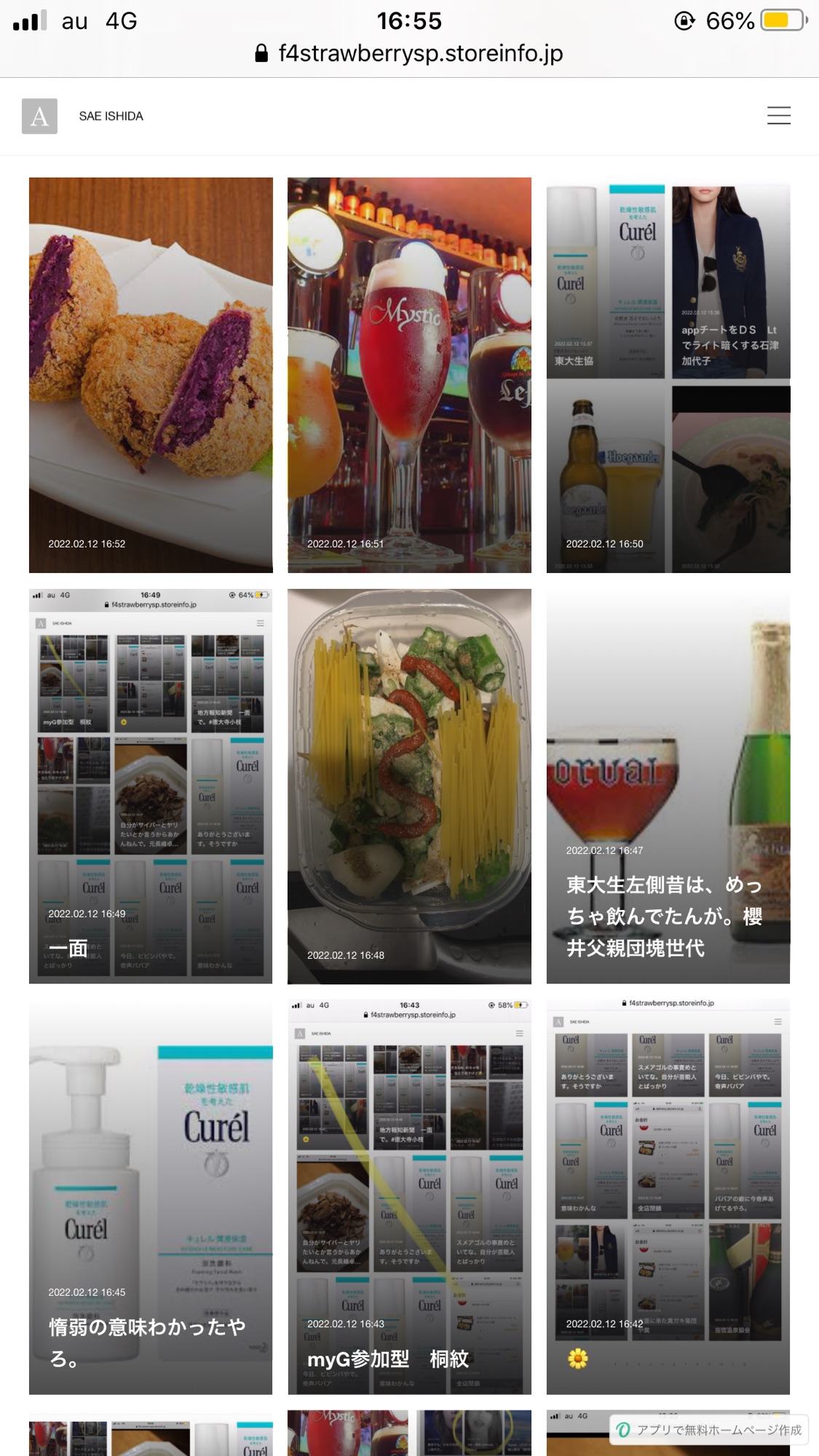The height and width of the screenshot is (1456, 819).
Task: Tap the アプリで無料ホームページ作成 banner
Action: coord(709,1430)
